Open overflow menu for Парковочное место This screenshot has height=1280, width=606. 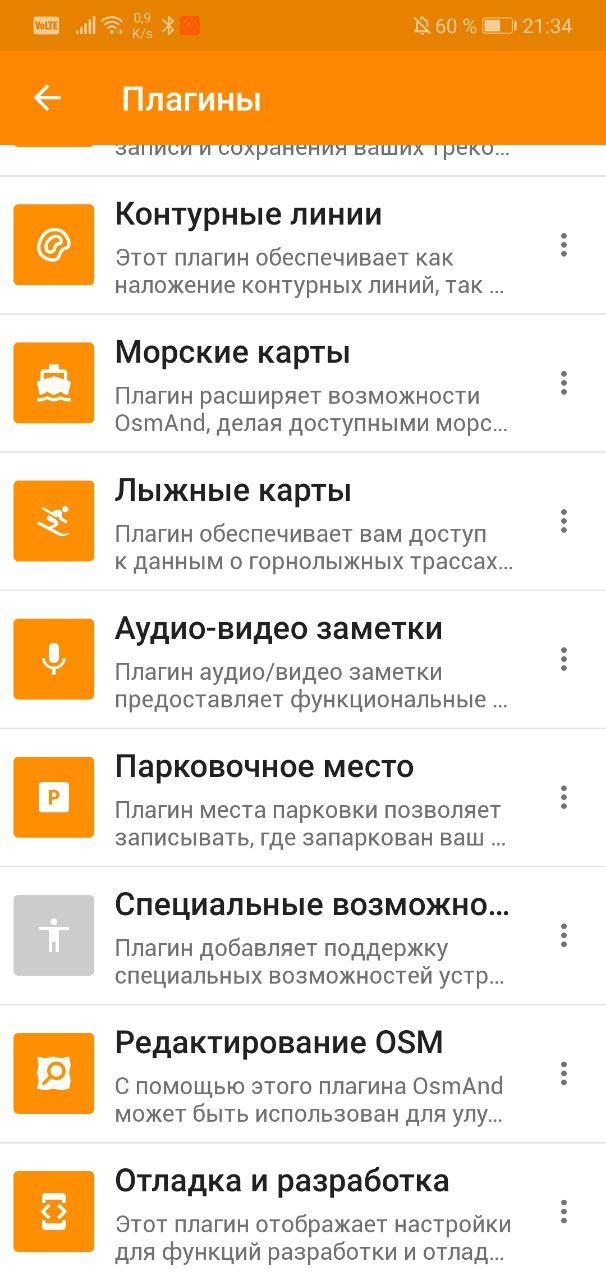click(564, 797)
